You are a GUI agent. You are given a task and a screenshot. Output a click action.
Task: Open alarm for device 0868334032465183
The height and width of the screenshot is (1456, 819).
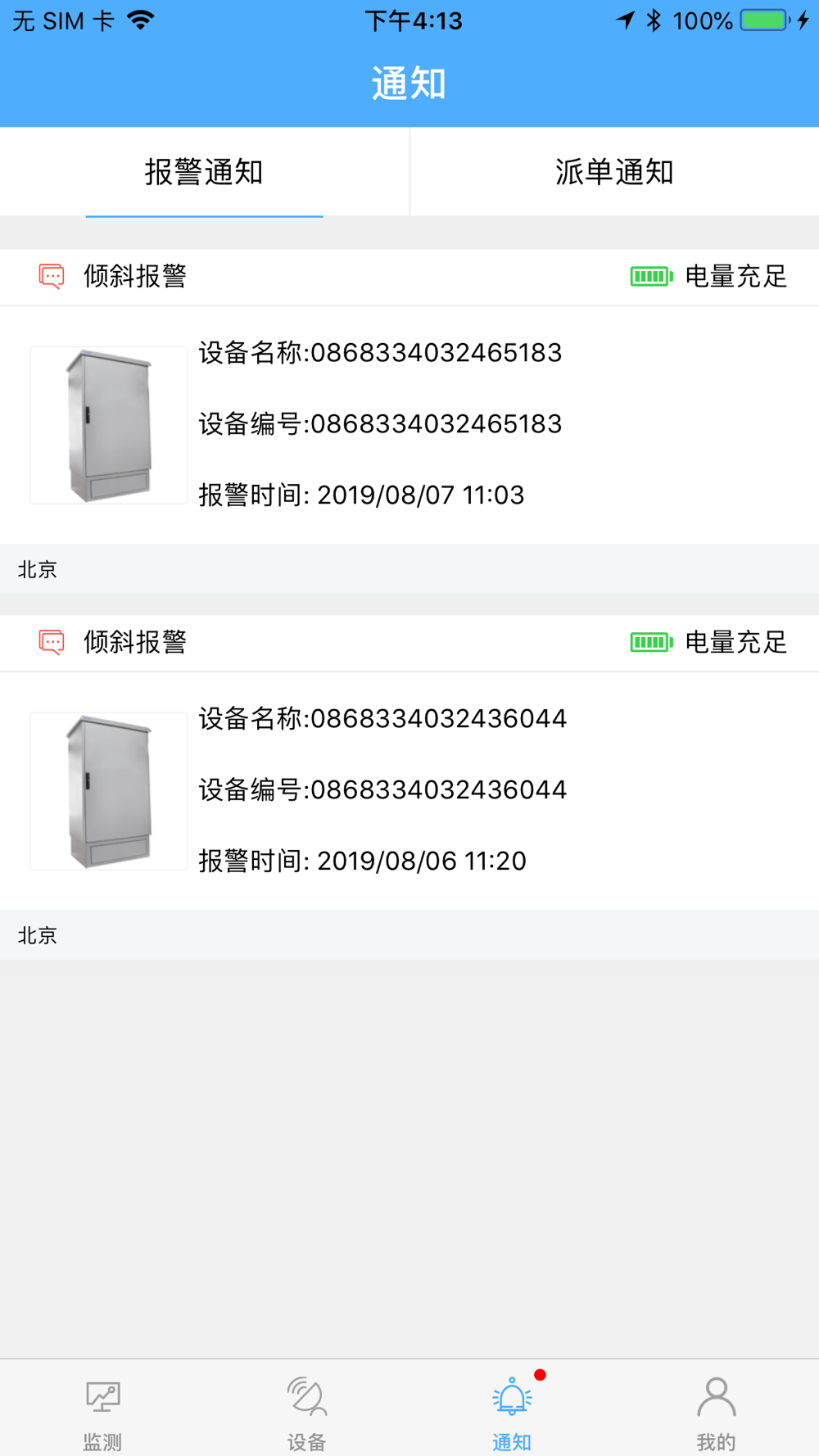tap(409, 424)
